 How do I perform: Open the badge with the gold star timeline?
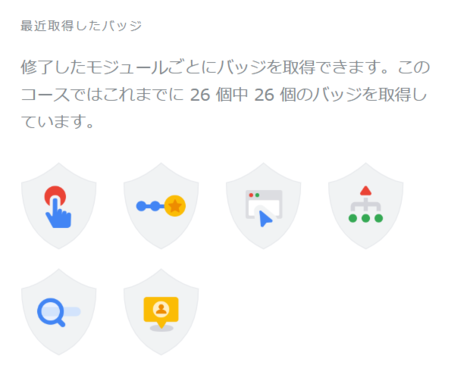point(161,206)
